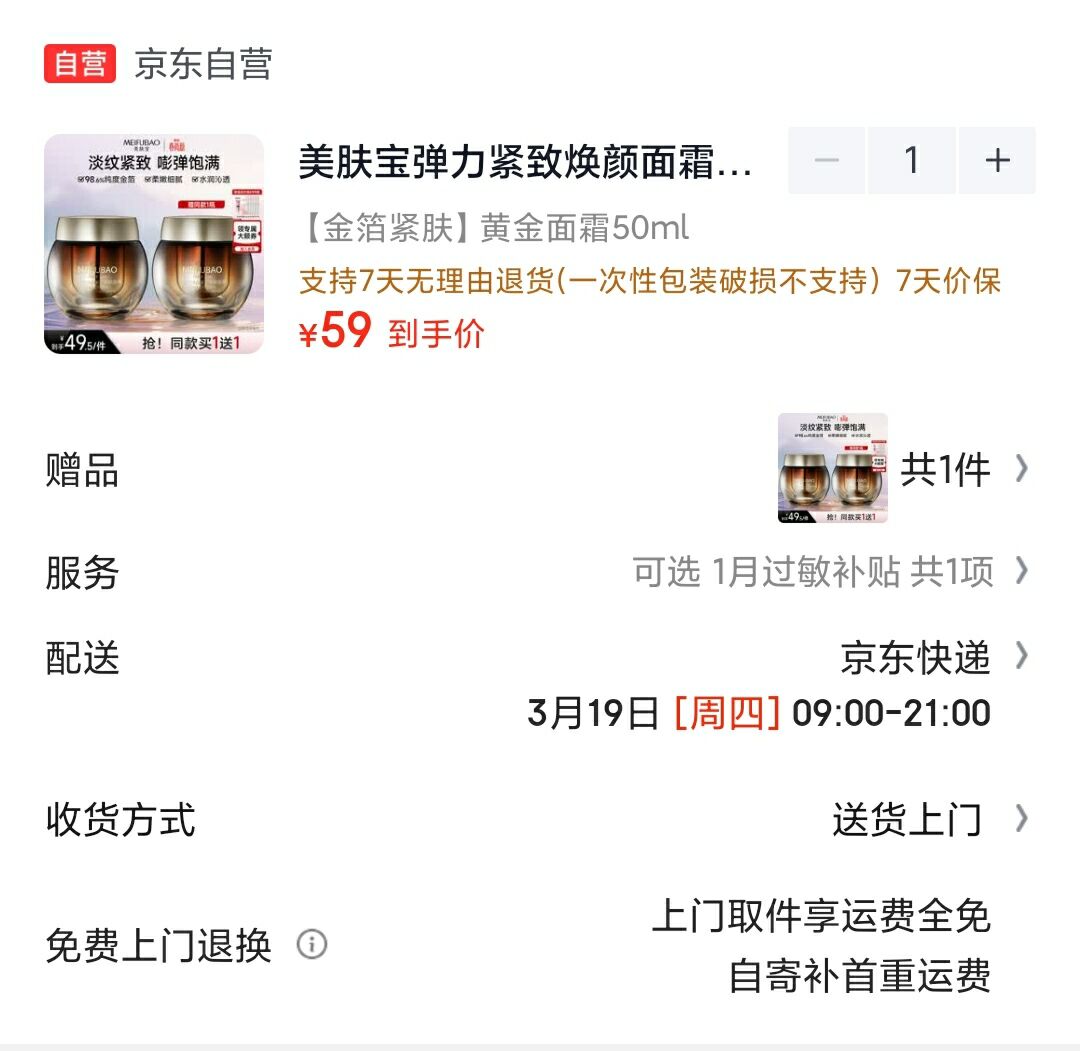Open the 美肤宝 face cream product image

point(154,244)
